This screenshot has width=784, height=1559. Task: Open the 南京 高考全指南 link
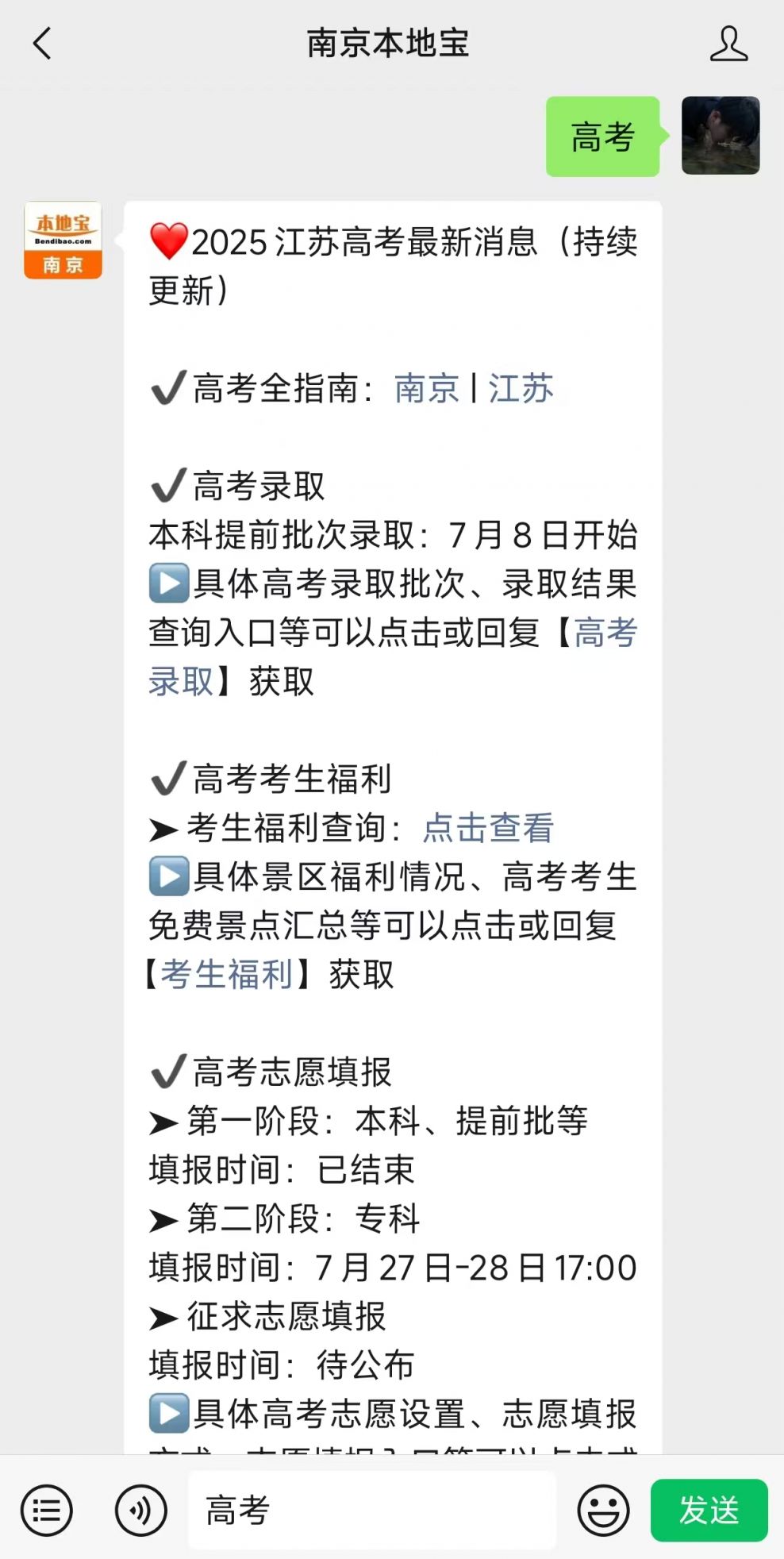coord(427,388)
